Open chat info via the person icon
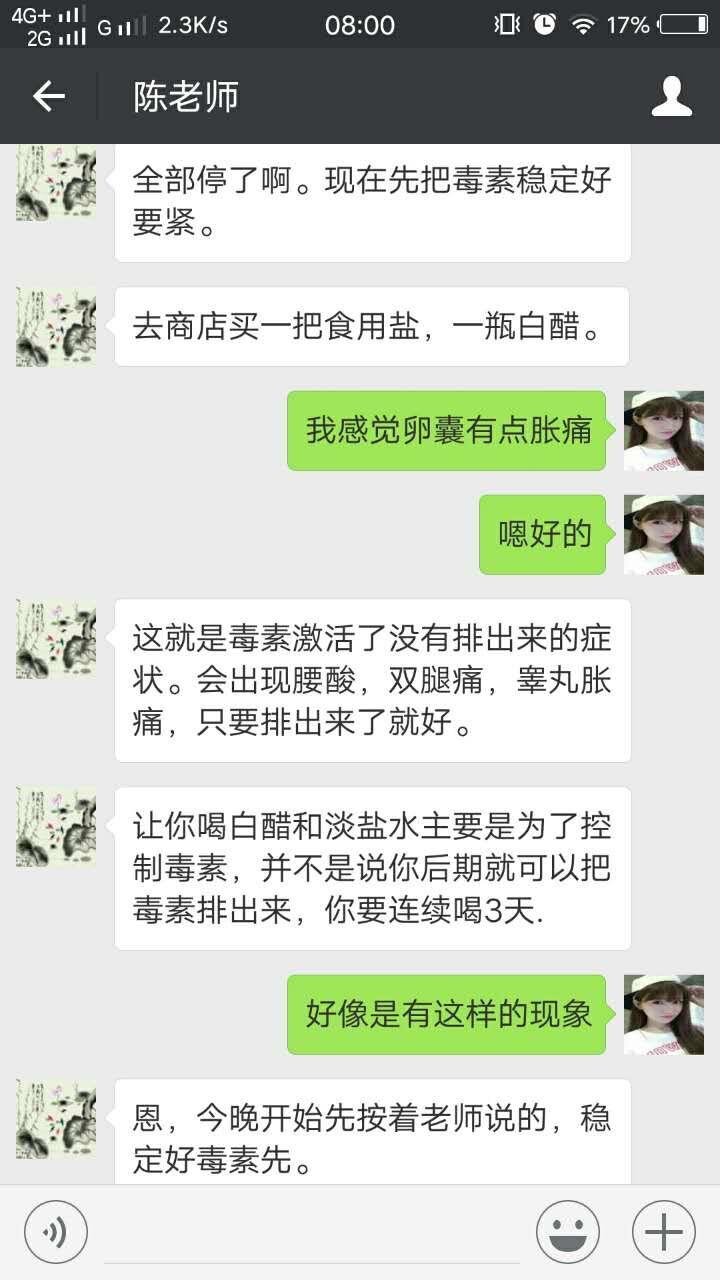 tap(671, 96)
